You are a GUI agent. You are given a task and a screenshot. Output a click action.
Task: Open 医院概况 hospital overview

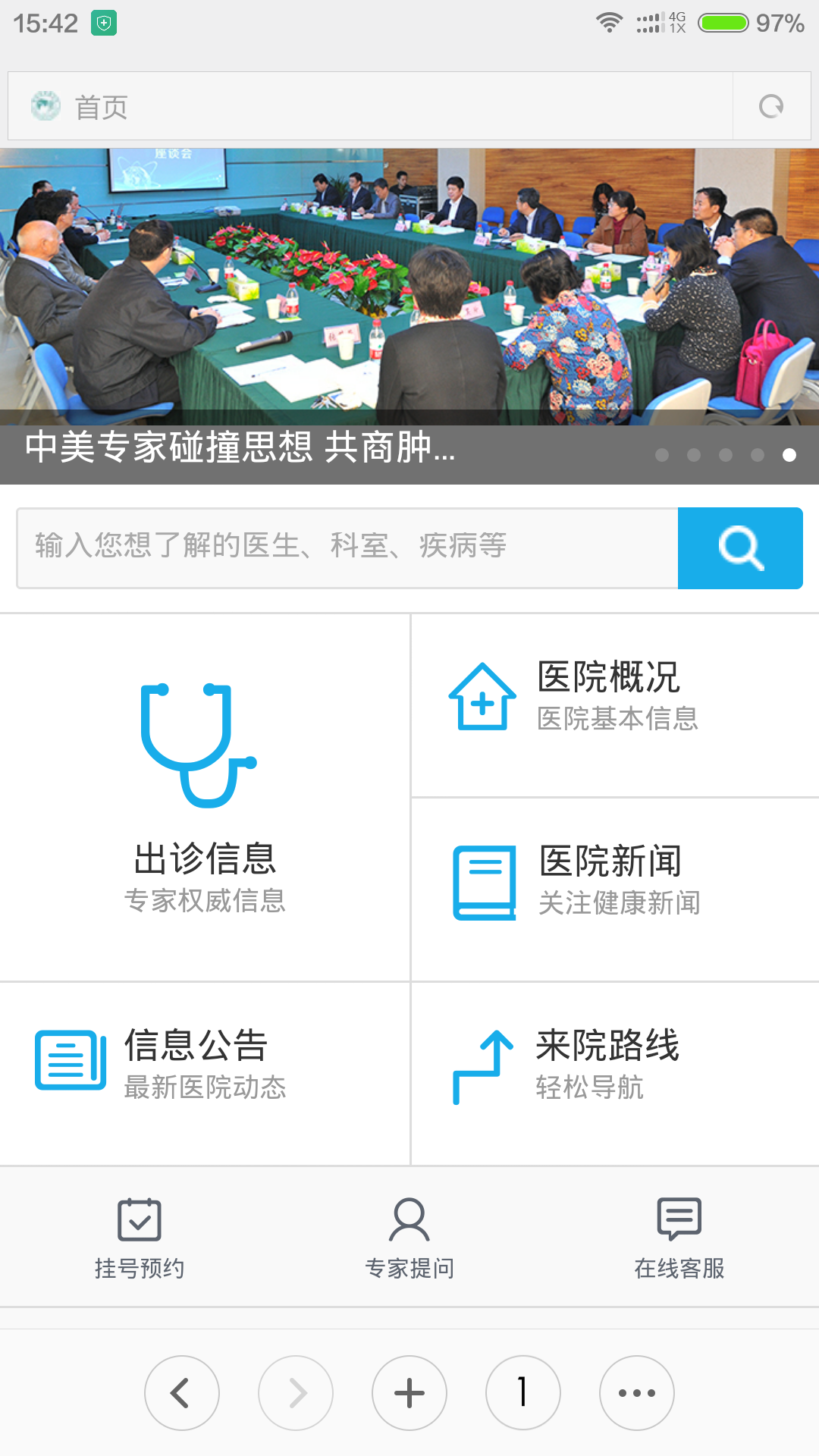point(614,705)
